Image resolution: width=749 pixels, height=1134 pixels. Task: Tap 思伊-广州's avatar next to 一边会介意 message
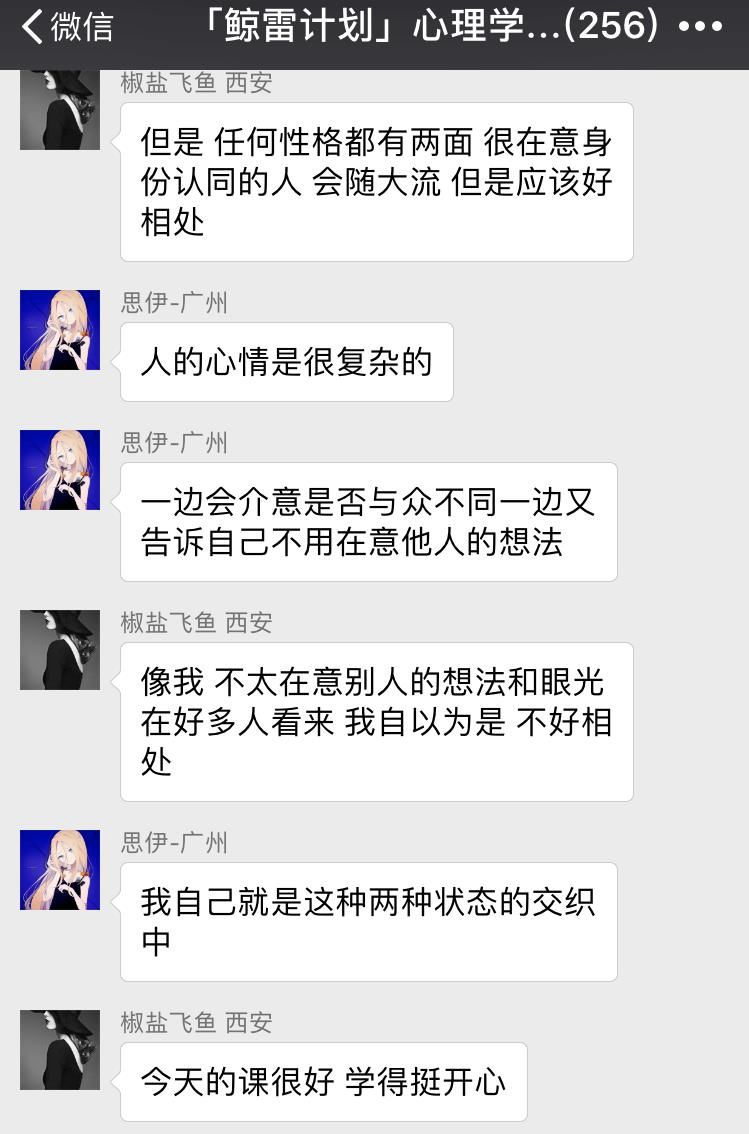pyautogui.click(x=60, y=470)
